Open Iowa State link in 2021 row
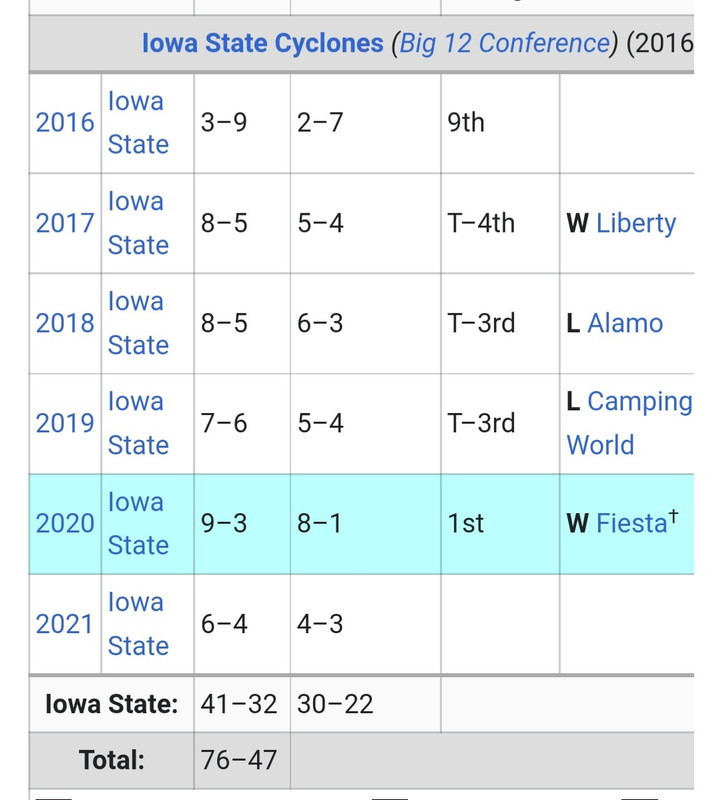The image size is (721, 800). pyautogui.click(x=138, y=624)
